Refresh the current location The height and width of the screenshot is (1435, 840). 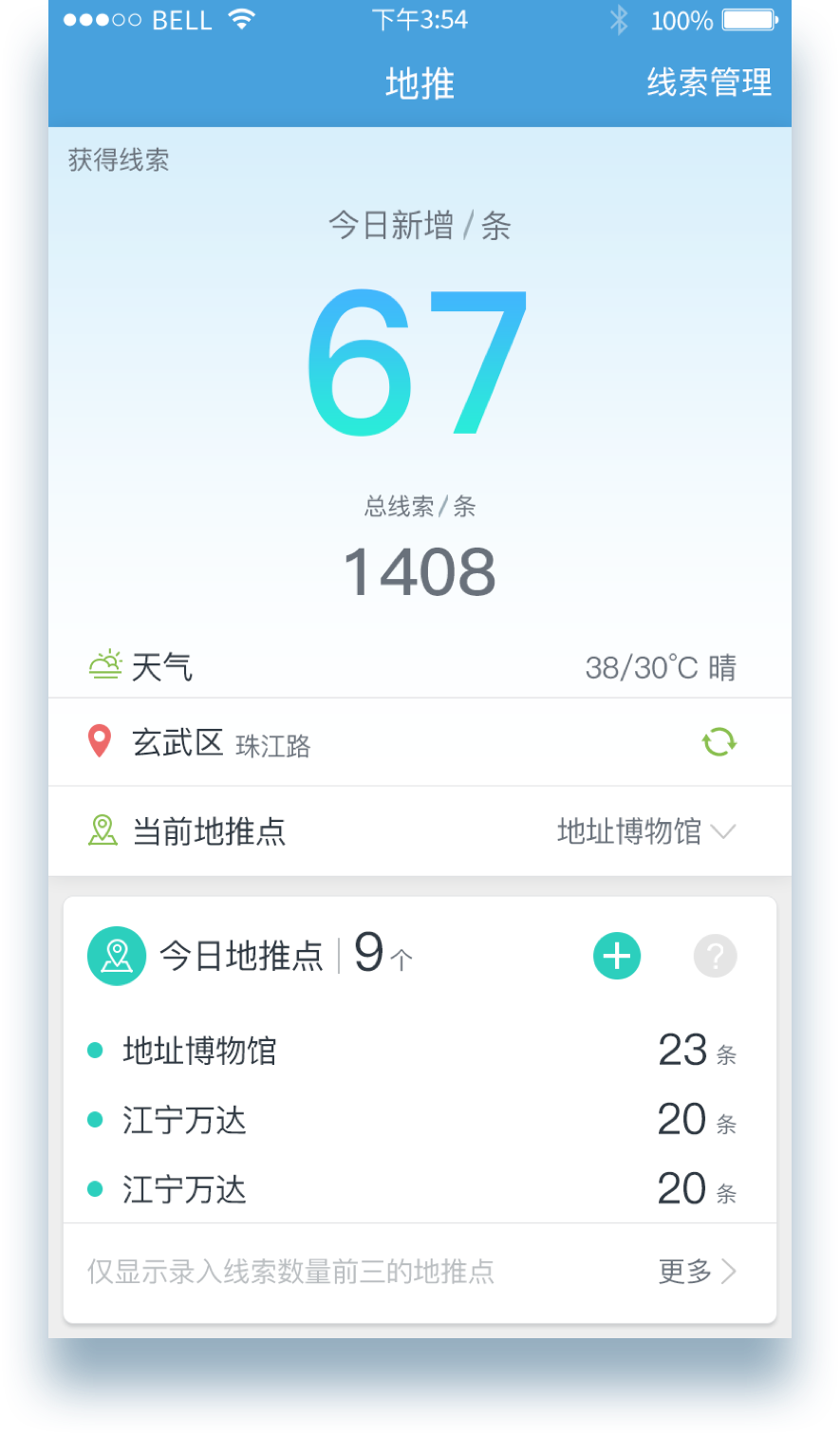[719, 741]
